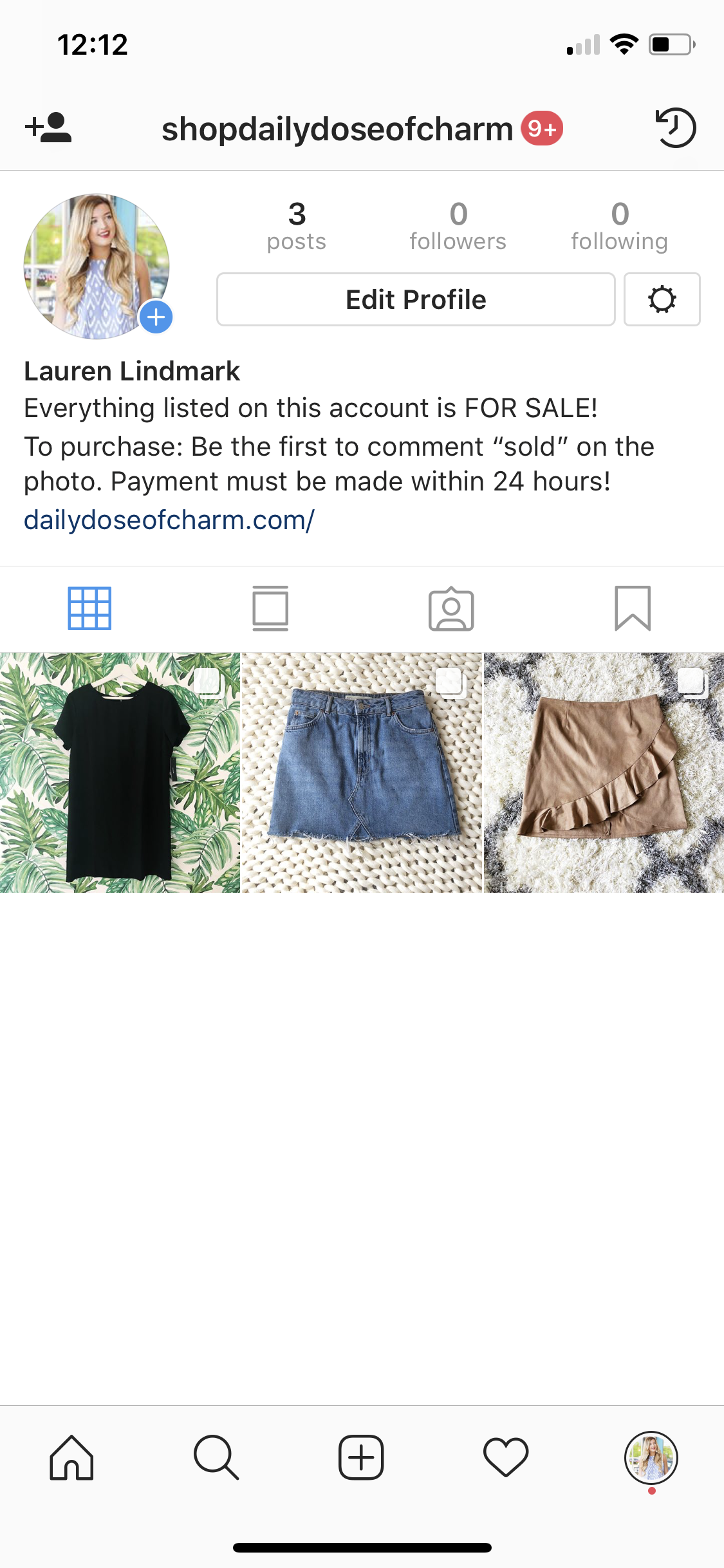Image resolution: width=724 pixels, height=1568 pixels.
Task: Go to the home feed
Action: point(71,1457)
